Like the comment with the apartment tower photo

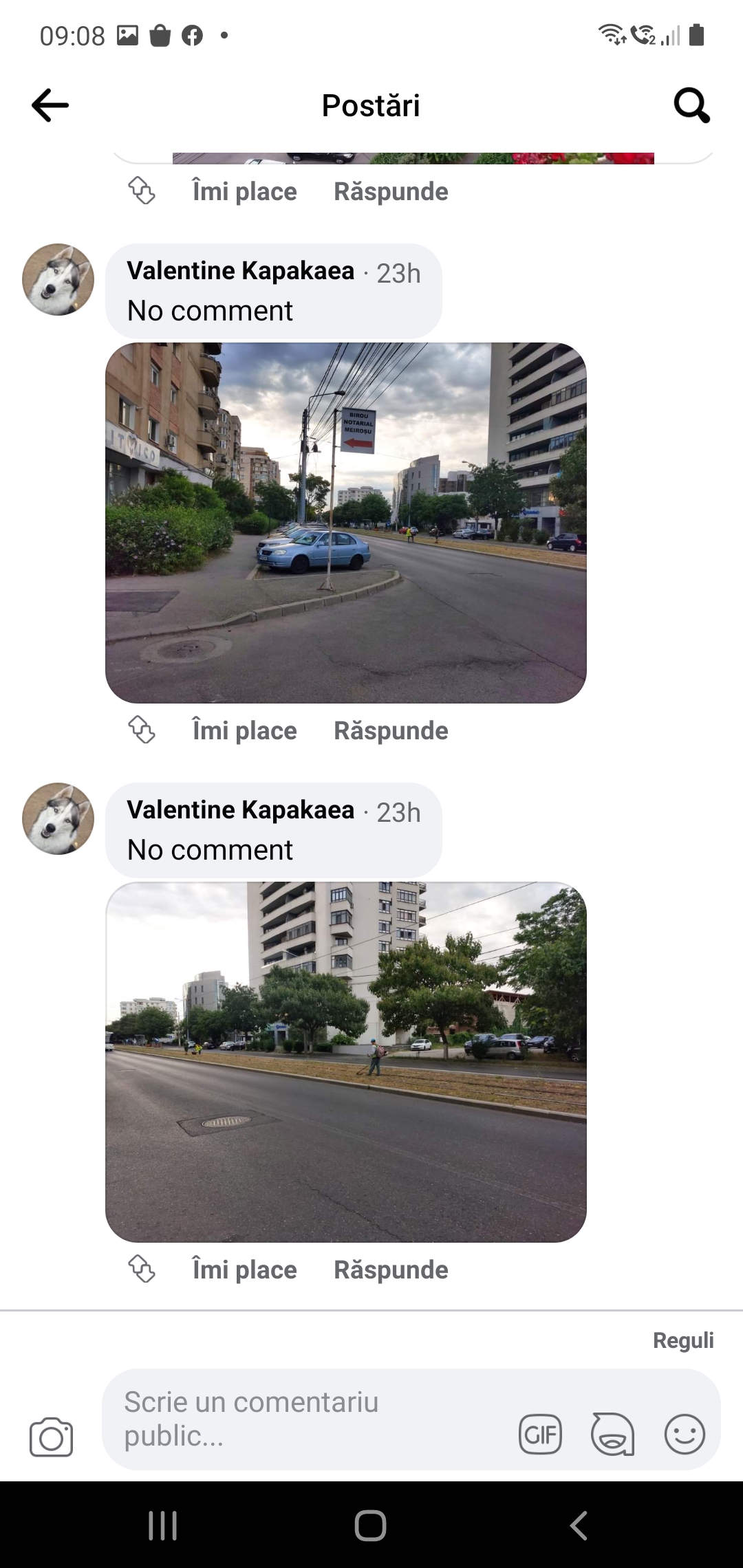click(x=244, y=1270)
